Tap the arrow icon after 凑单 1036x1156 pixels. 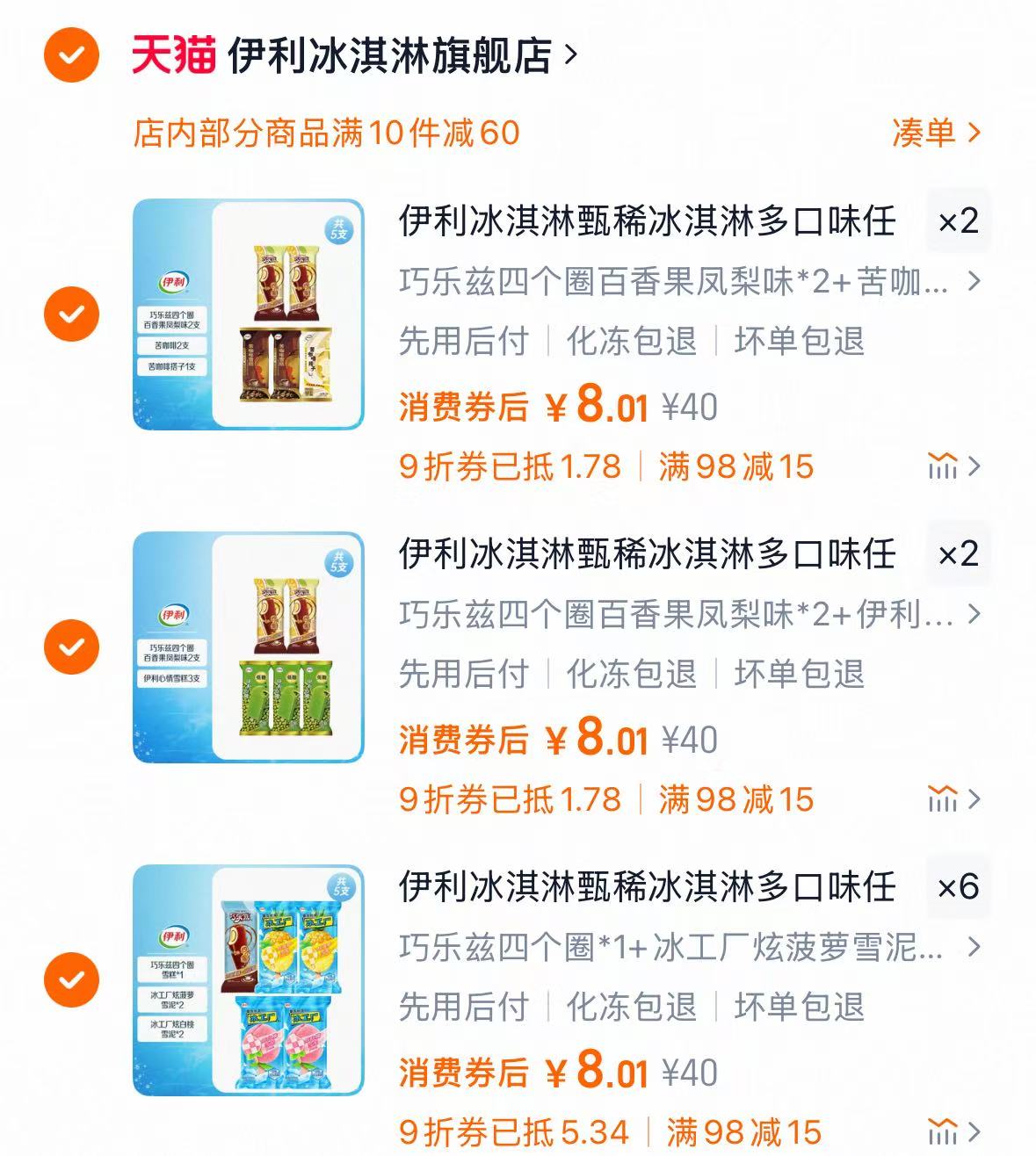click(972, 132)
